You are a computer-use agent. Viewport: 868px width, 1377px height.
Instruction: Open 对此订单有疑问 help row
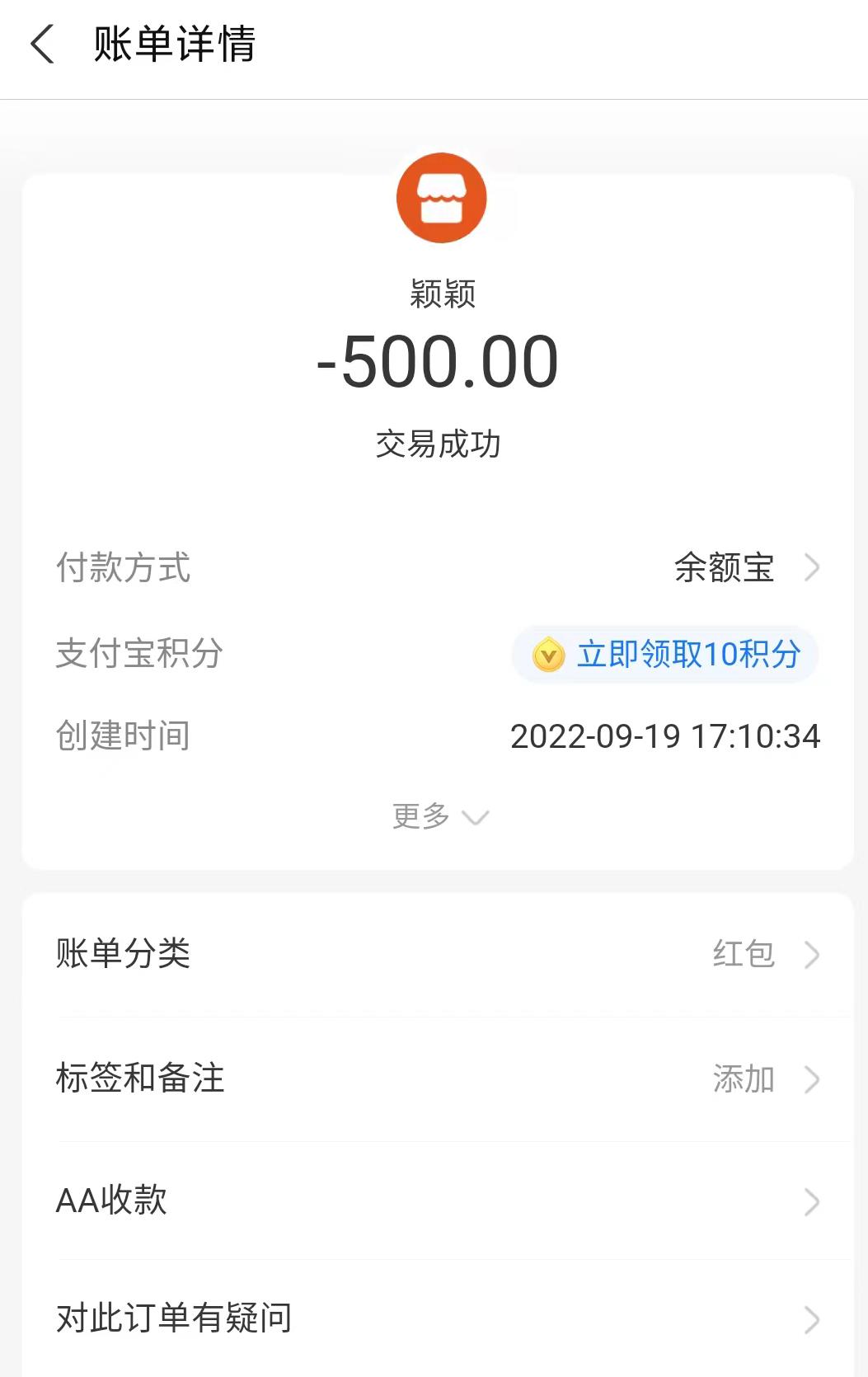pyautogui.click(x=437, y=1318)
